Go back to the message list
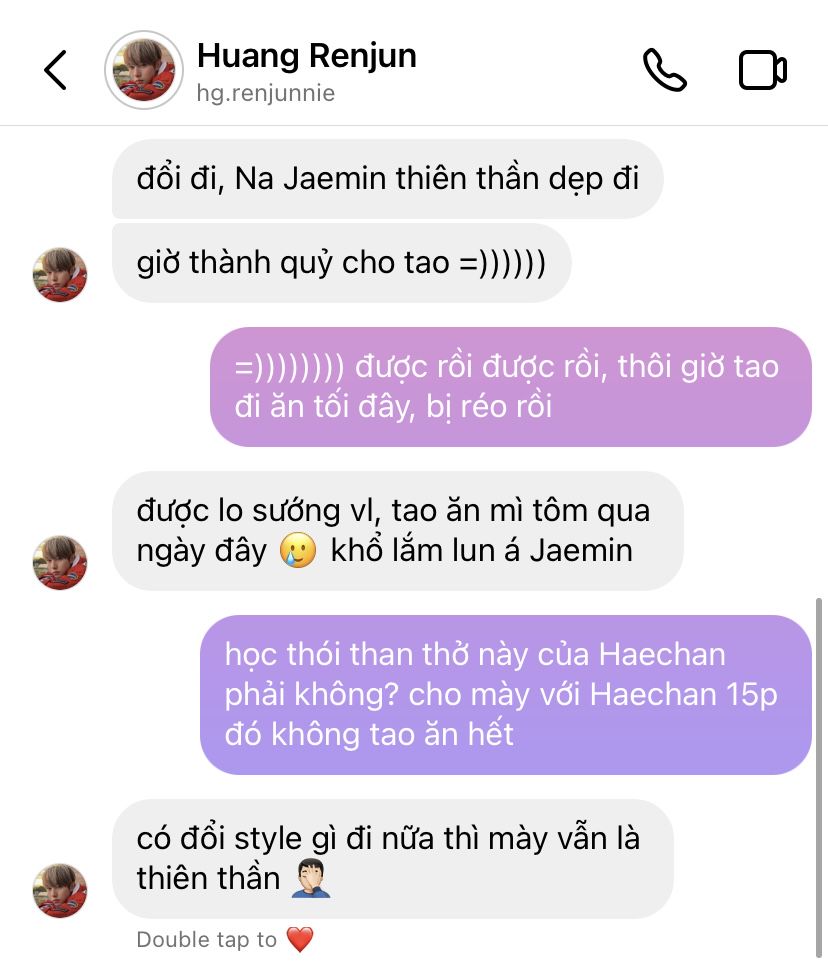The width and height of the screenshot is (828, 961). pyautogui.click(x=55, y=69)
